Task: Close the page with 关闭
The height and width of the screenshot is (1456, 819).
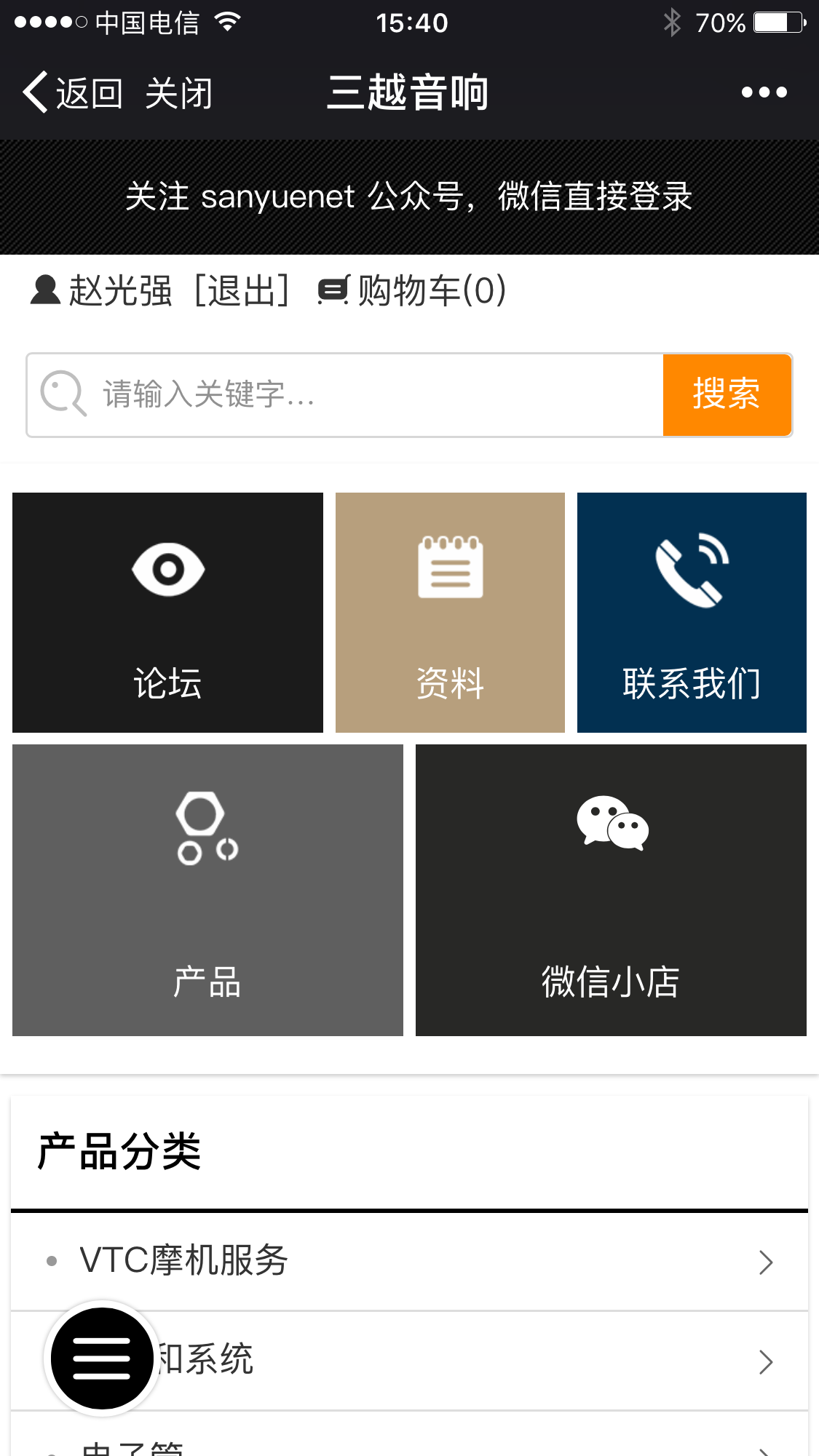Action: 178,93
